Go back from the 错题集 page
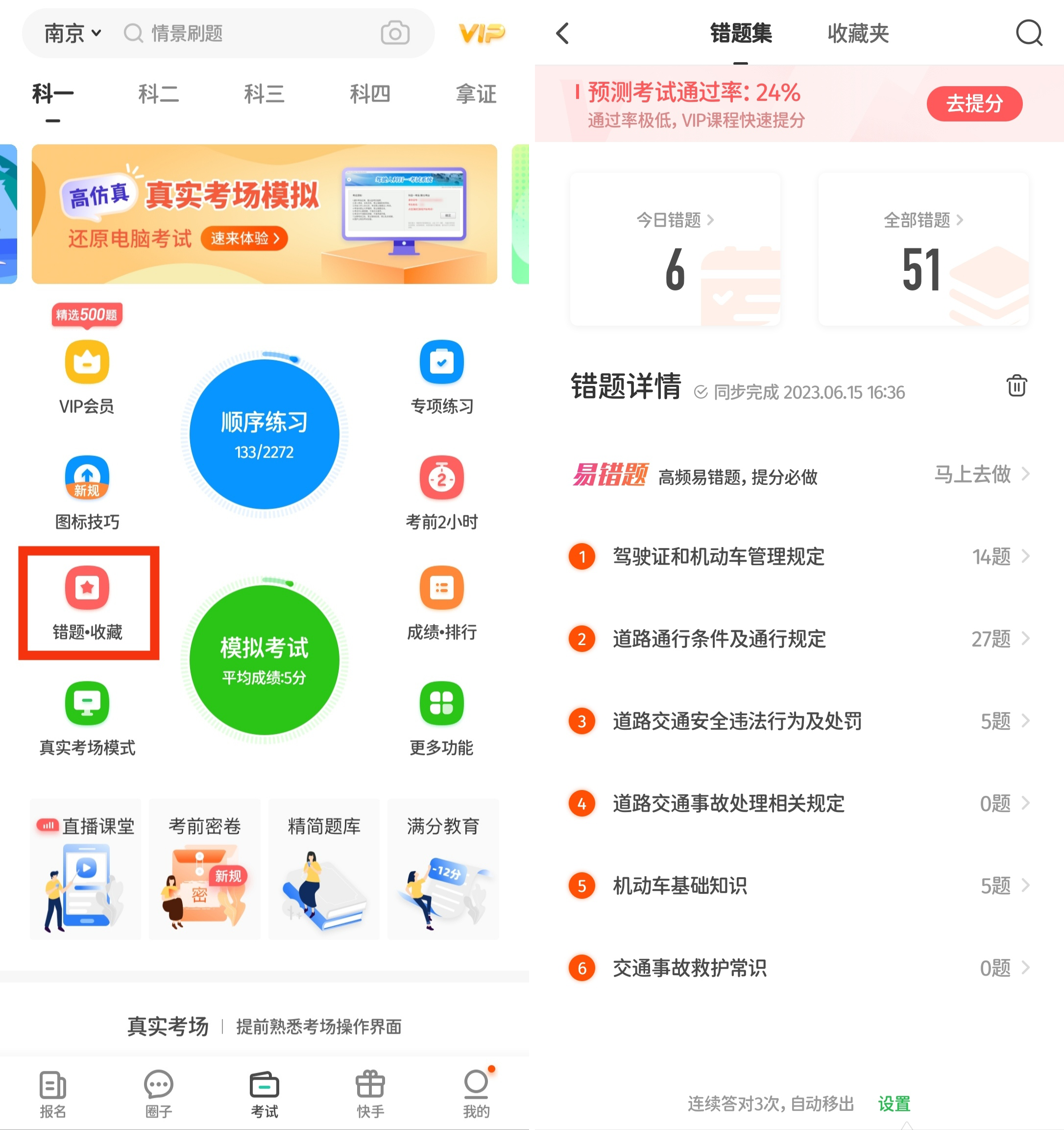Image resolution: width=1064 pixels, height=1130 pixels. point(562,33)
